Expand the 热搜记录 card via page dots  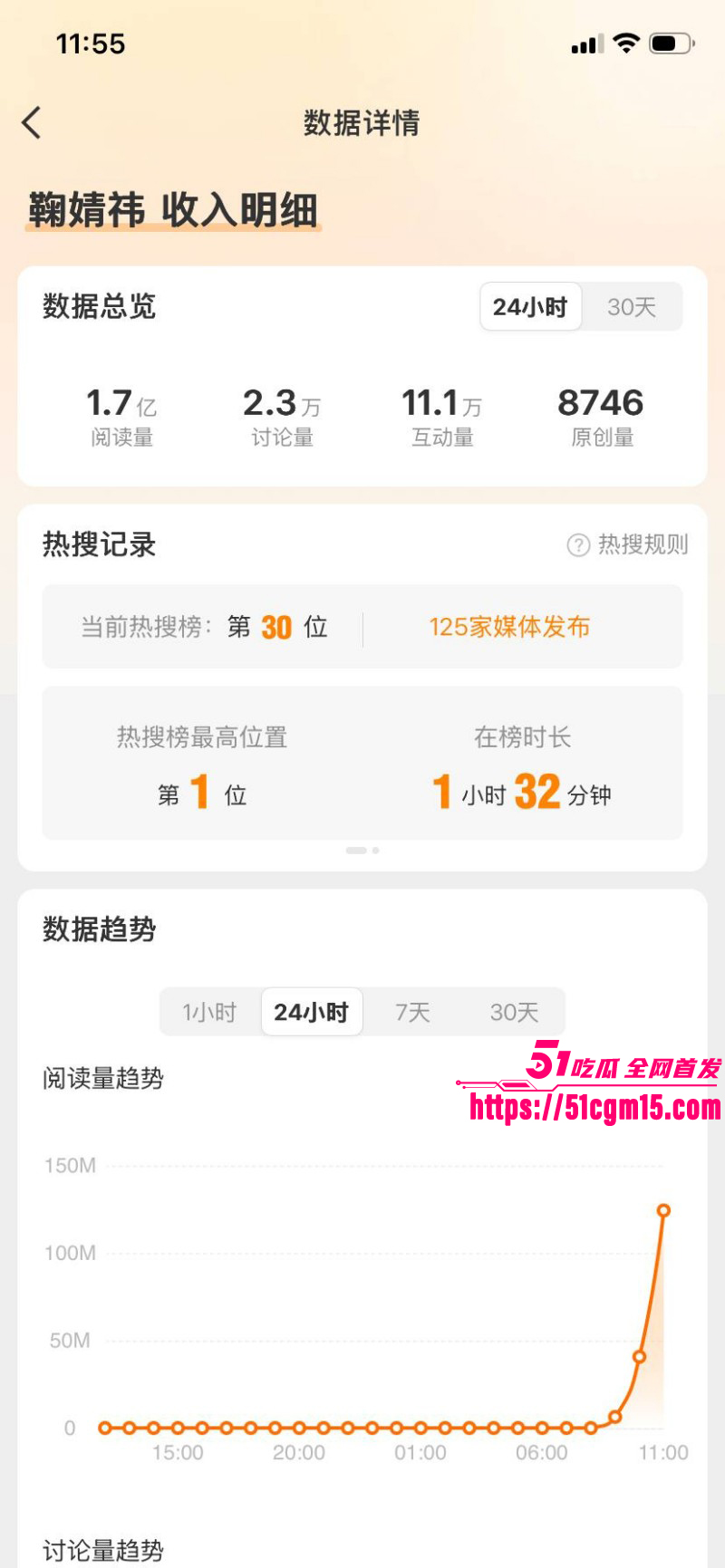coord(361,850)
